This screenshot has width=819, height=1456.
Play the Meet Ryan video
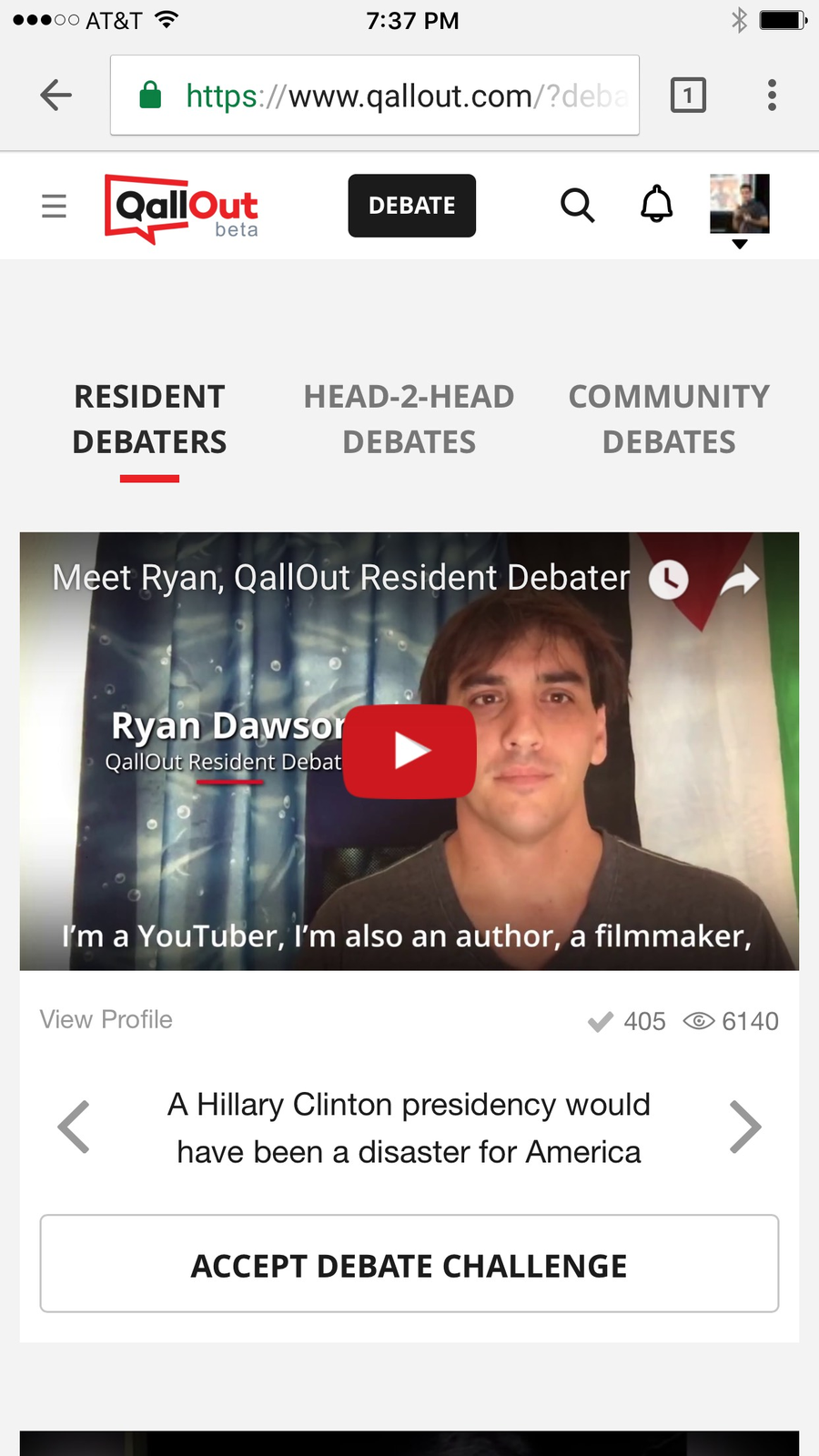coord(409,751)
